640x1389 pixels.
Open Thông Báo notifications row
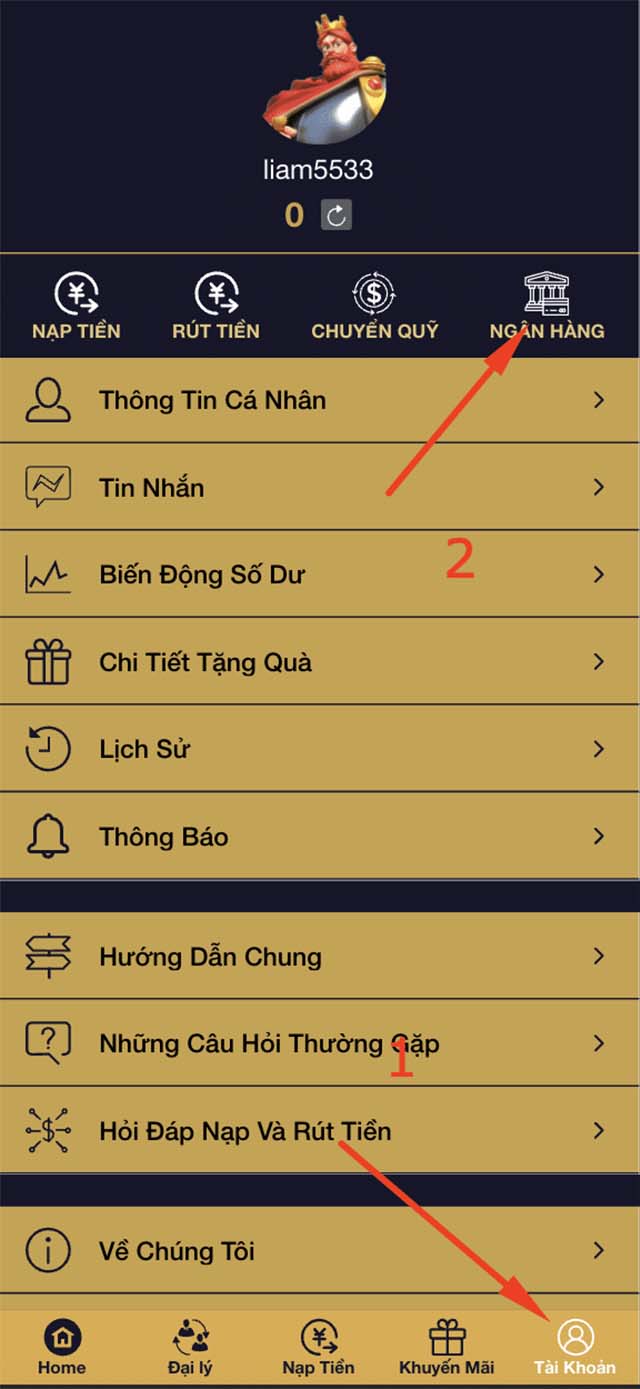click(x=318, y=836)
